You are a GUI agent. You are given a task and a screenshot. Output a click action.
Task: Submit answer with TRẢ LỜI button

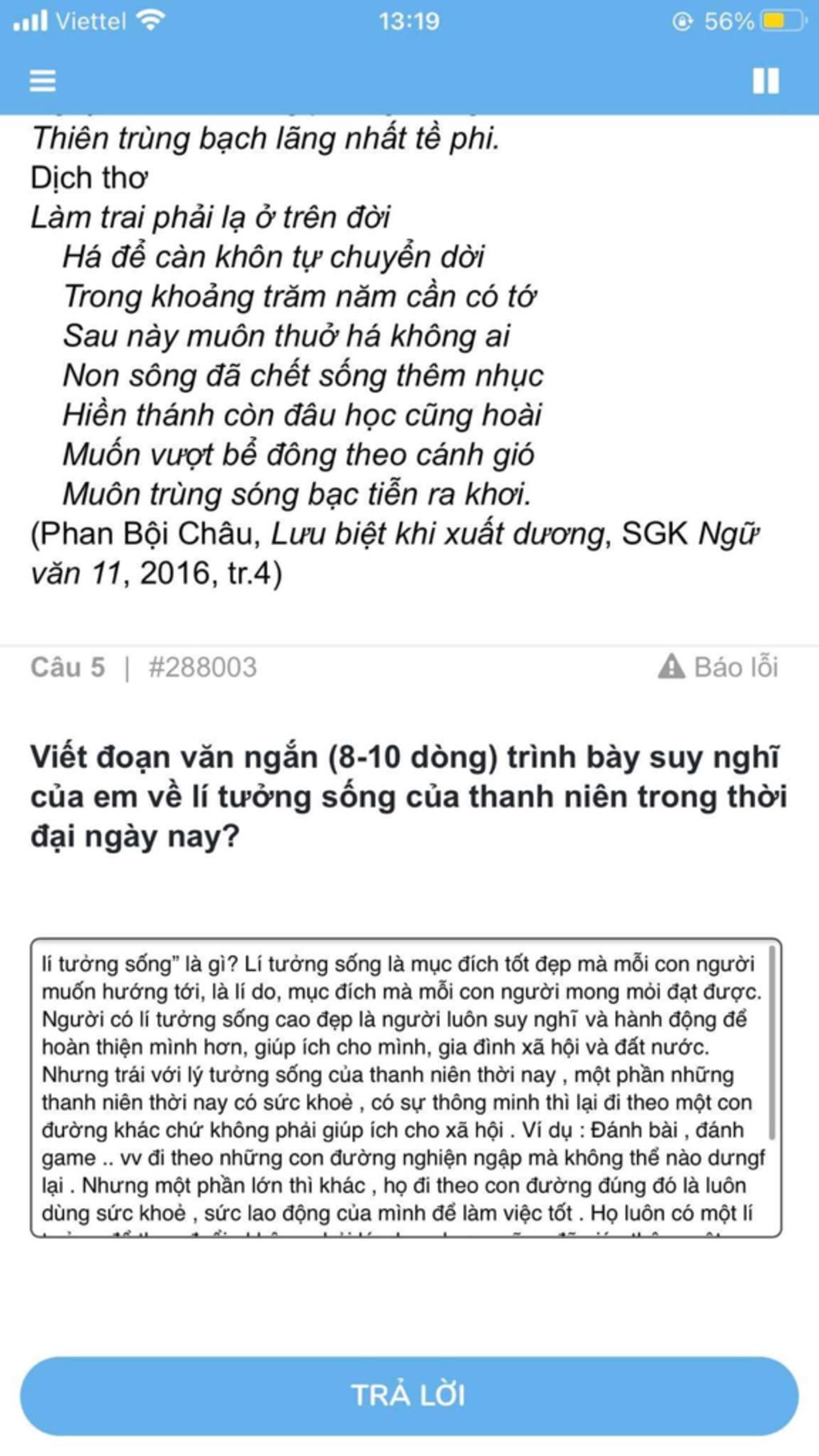[409, 1395]
